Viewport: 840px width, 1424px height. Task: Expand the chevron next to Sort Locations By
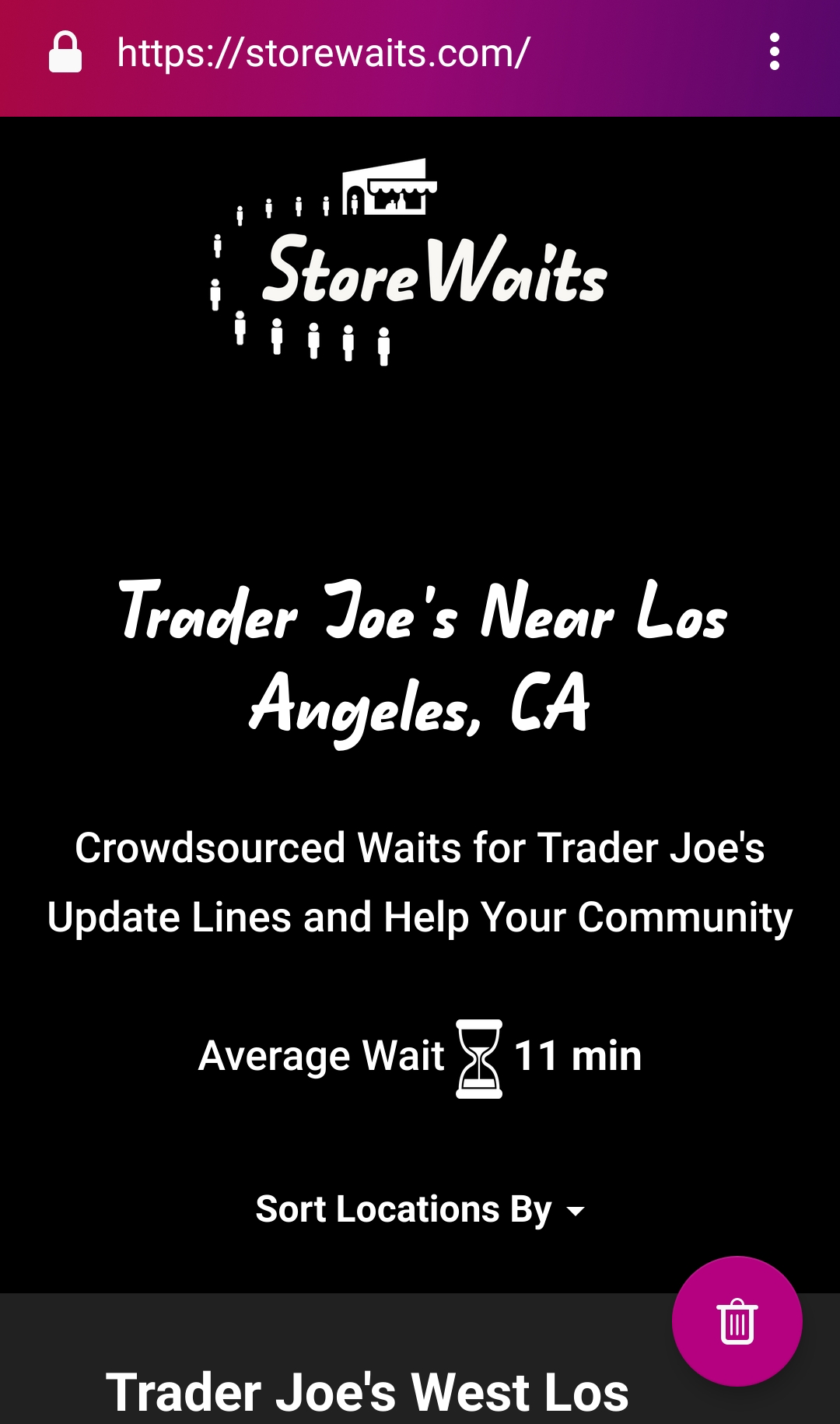coord(576,1212)
